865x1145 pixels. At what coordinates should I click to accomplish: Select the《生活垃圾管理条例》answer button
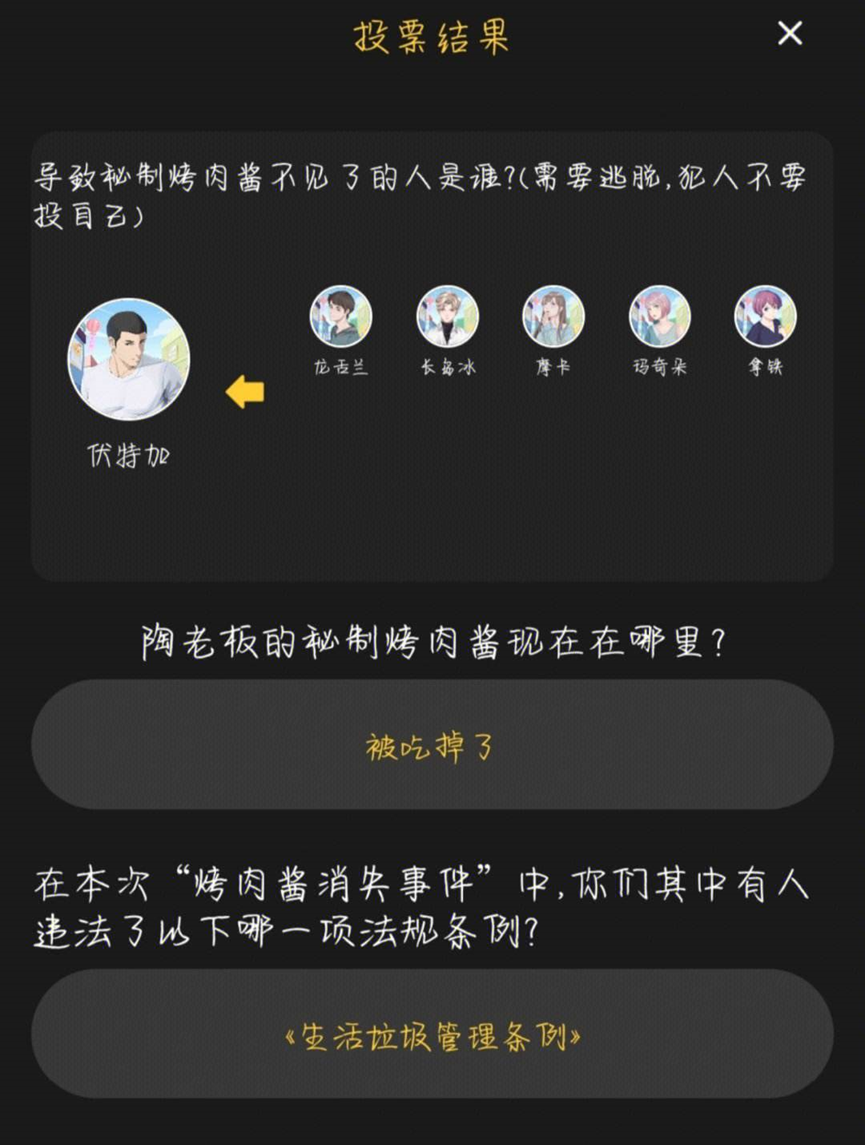point(431,1035)
